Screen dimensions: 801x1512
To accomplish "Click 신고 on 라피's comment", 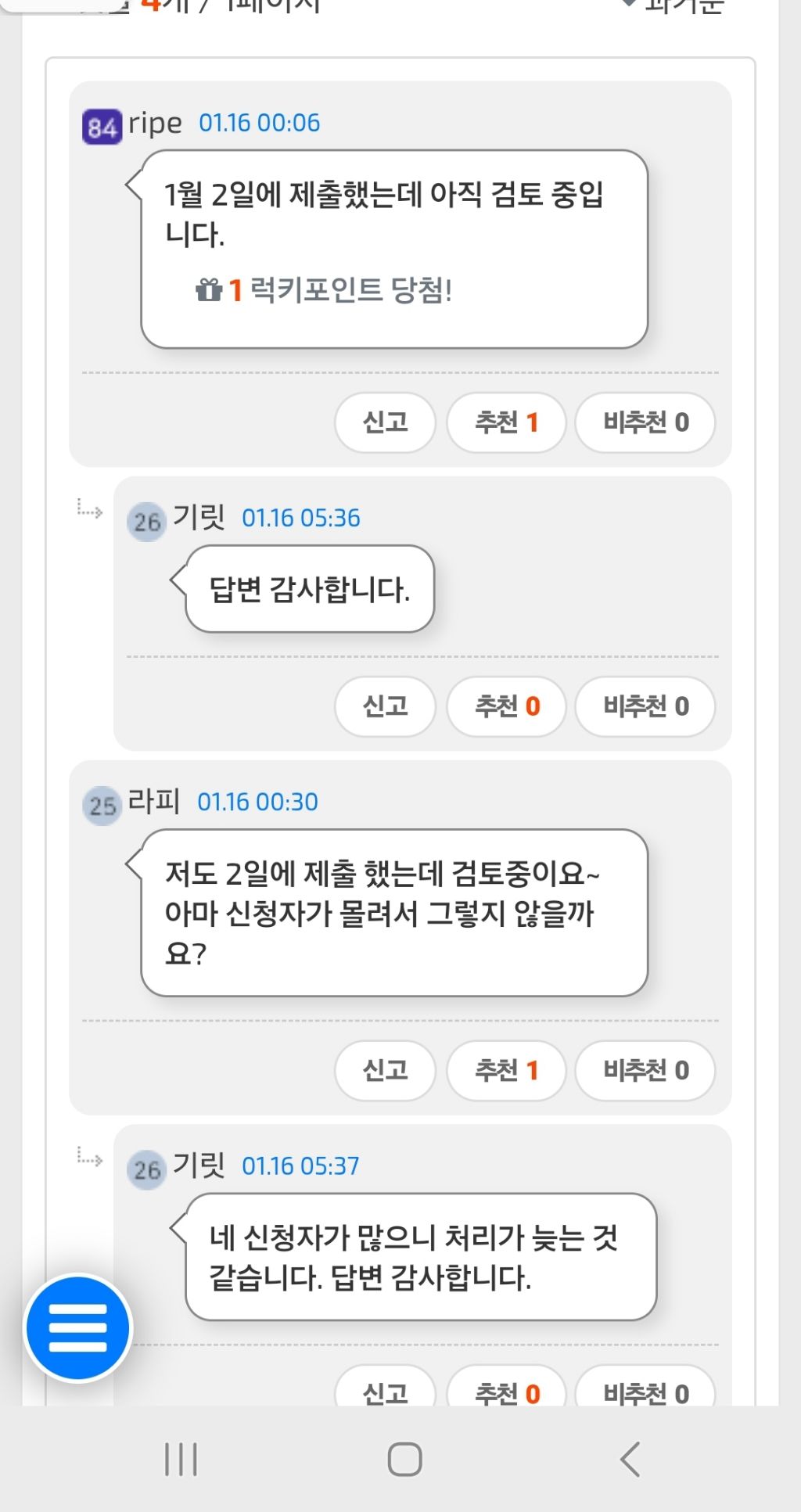I will (x=385, y=1071).
